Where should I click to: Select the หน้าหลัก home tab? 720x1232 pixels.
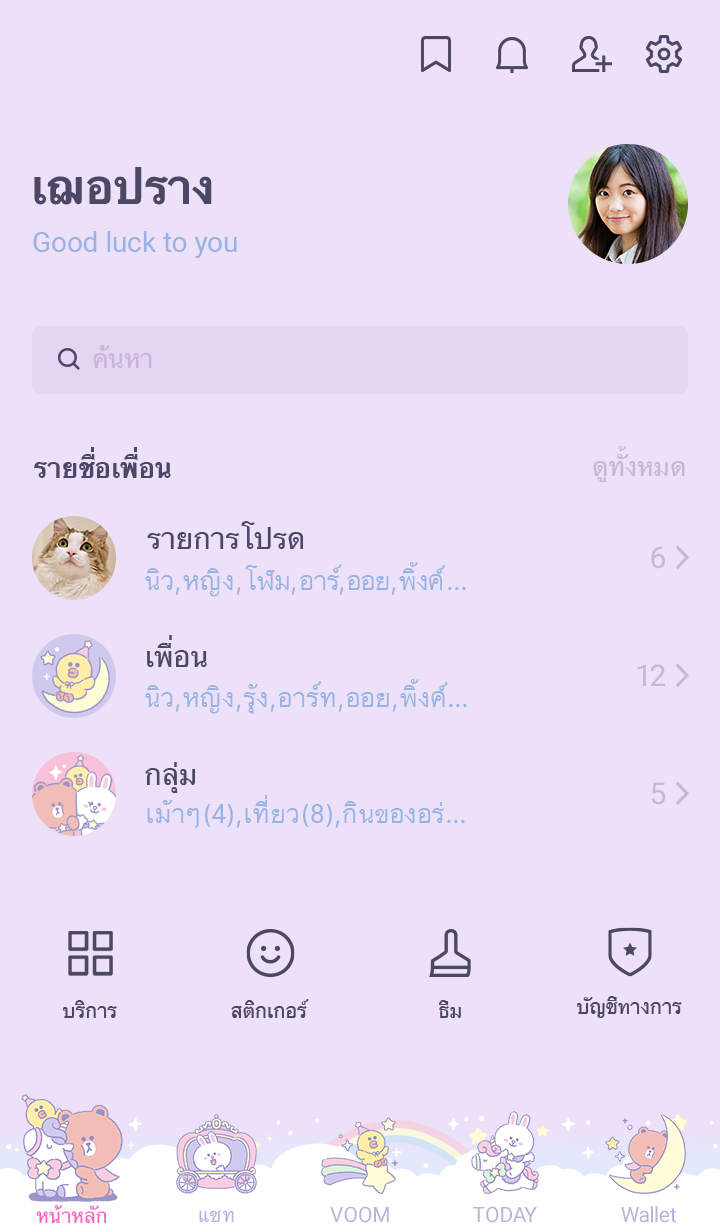pyautogui.click(x=72, y=1165)
